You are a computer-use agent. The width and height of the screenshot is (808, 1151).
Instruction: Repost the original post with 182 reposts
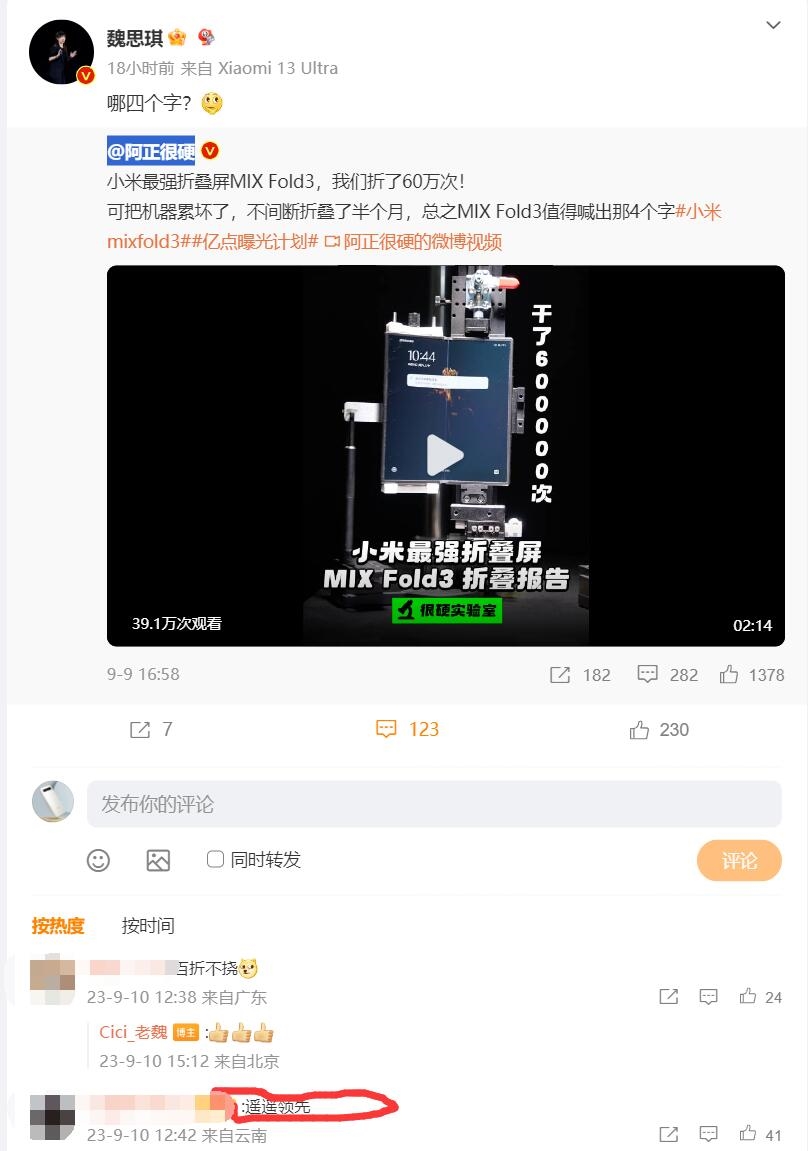tap(580, 675)
